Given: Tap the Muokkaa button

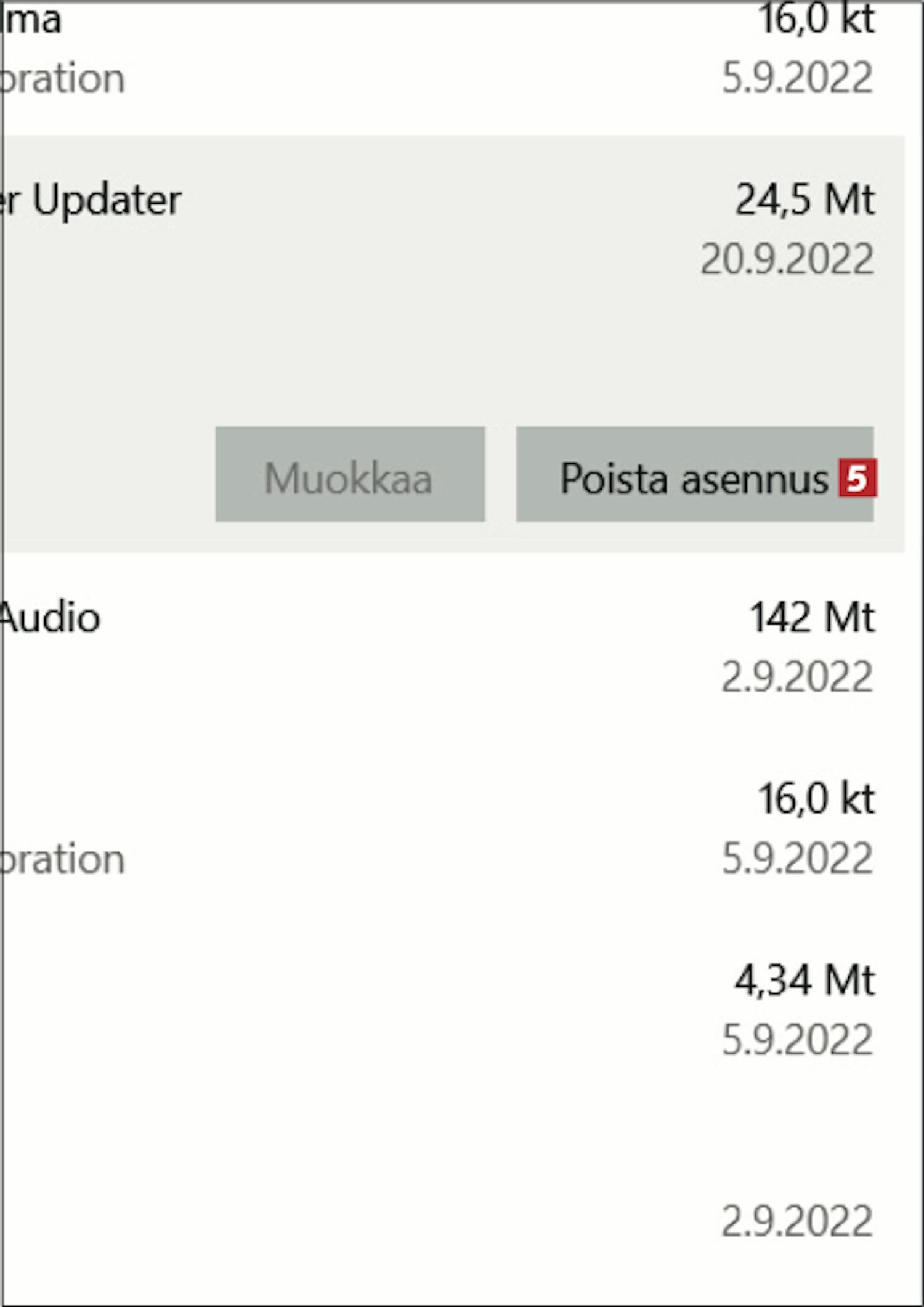Looking at the screenshot, I should (349, 475).
